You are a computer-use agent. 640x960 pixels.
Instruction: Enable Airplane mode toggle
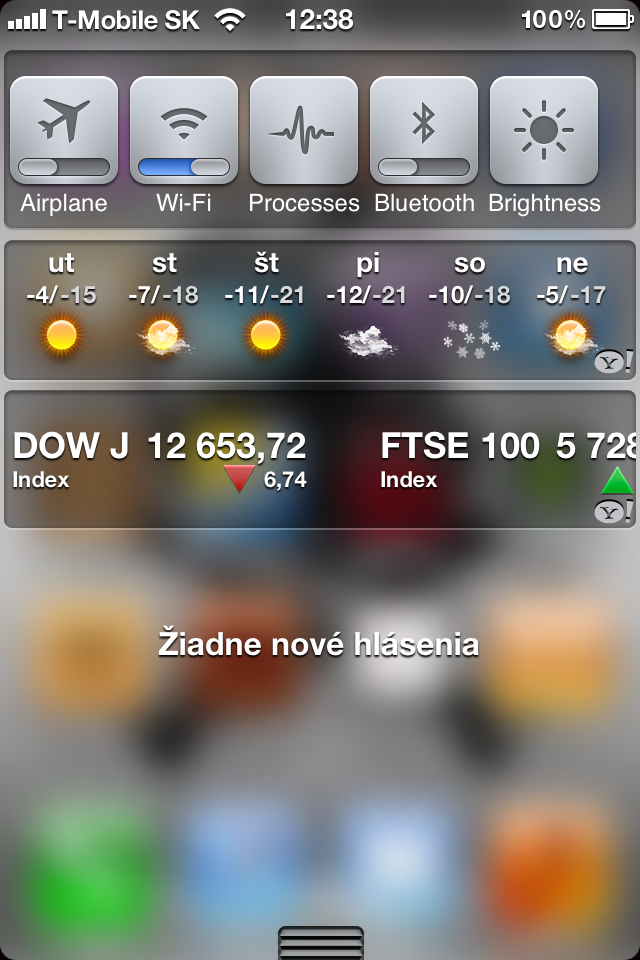[x=64, y=131]
